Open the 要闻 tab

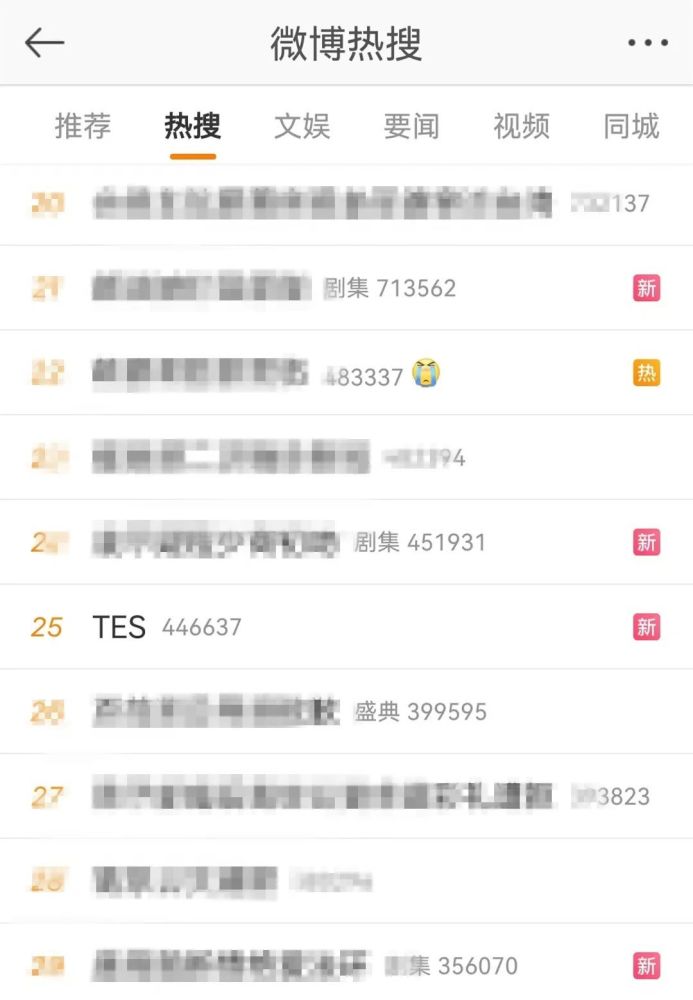(411, 127)
